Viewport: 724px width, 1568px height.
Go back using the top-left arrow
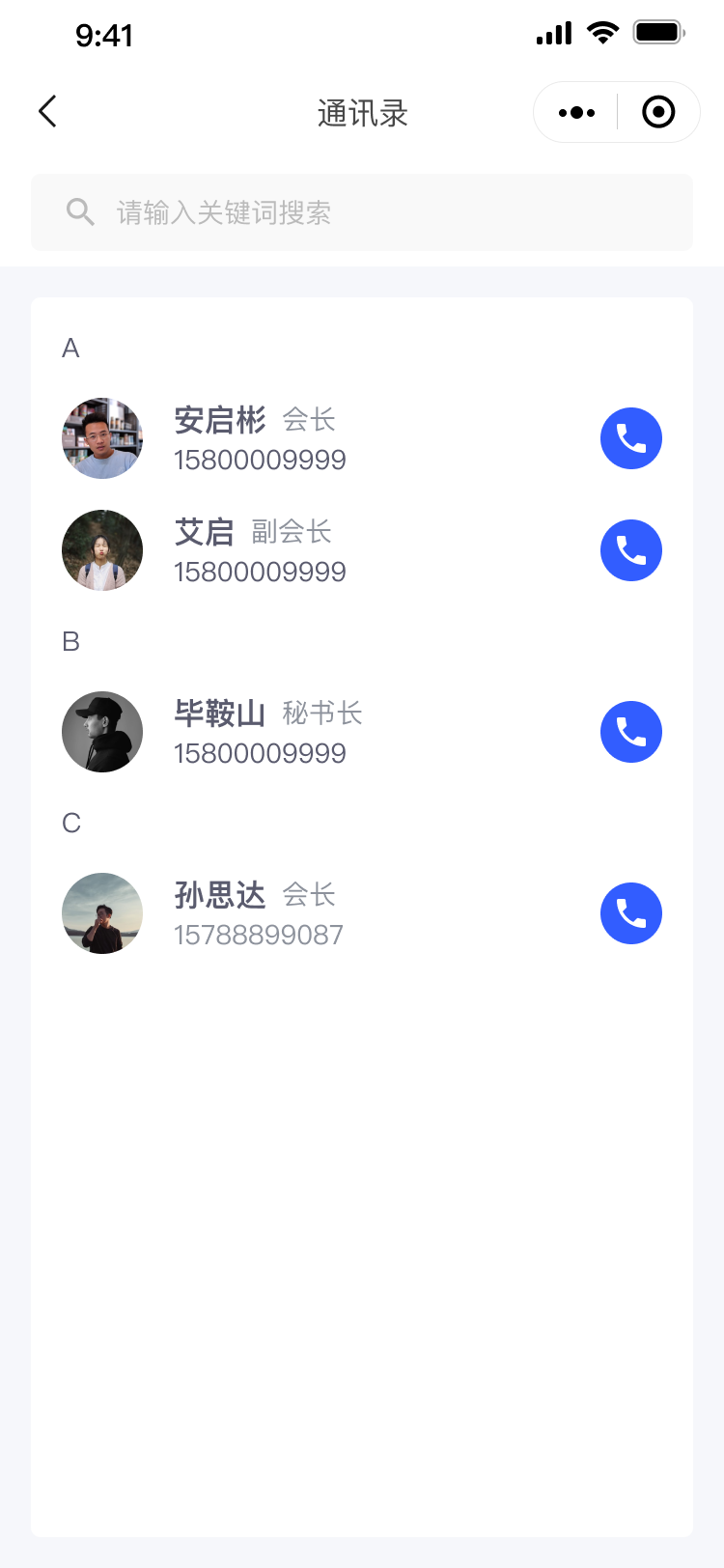(x=47, y=112)
